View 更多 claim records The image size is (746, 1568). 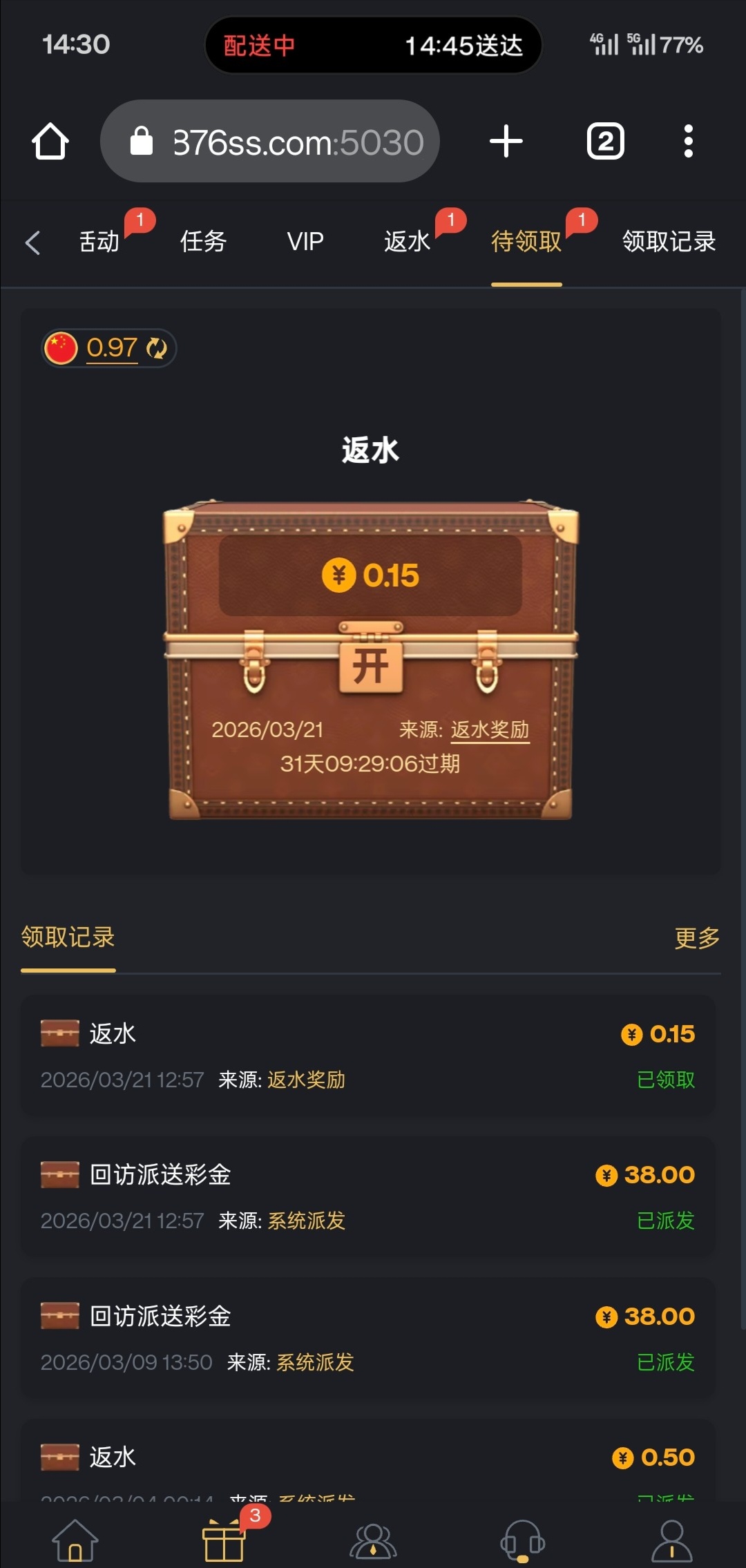696,938
